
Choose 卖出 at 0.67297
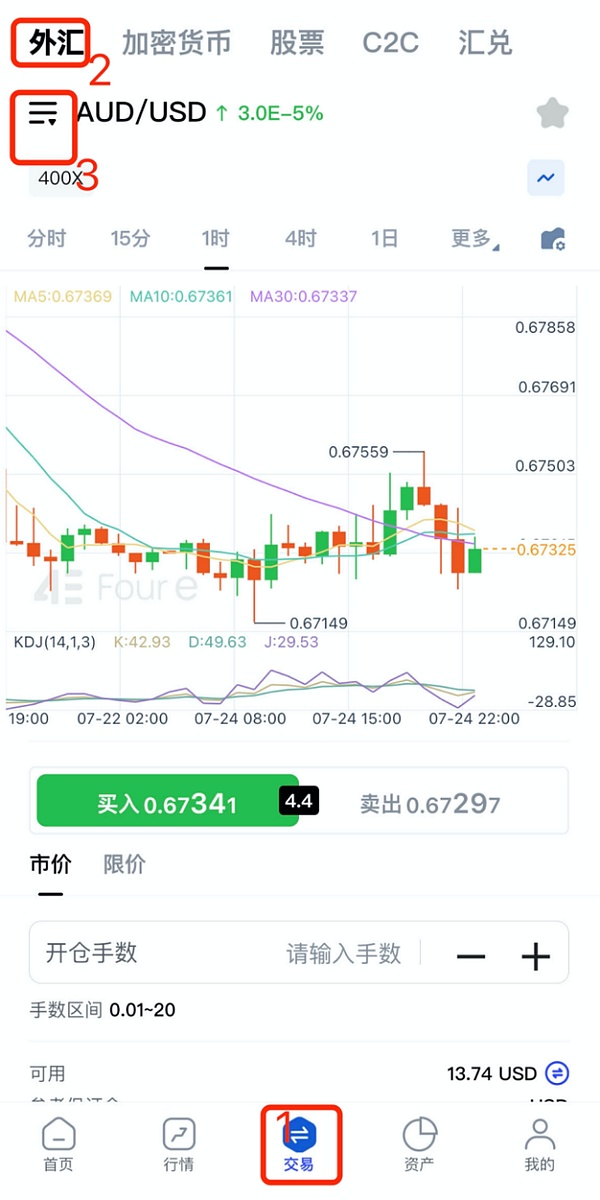(x=430, y=804)
